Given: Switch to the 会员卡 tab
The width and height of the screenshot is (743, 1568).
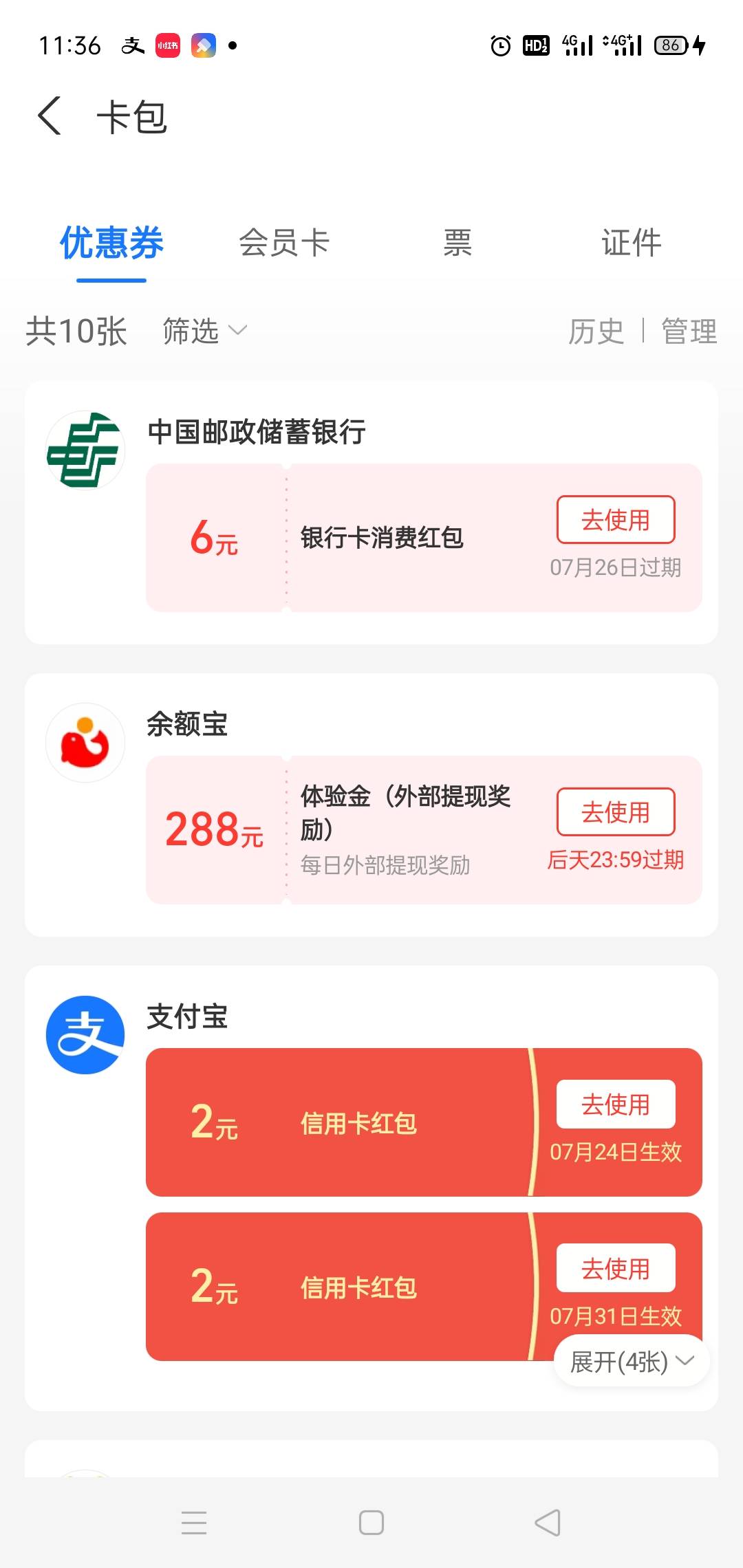Looking at the screenshot, I should [284, 243].
